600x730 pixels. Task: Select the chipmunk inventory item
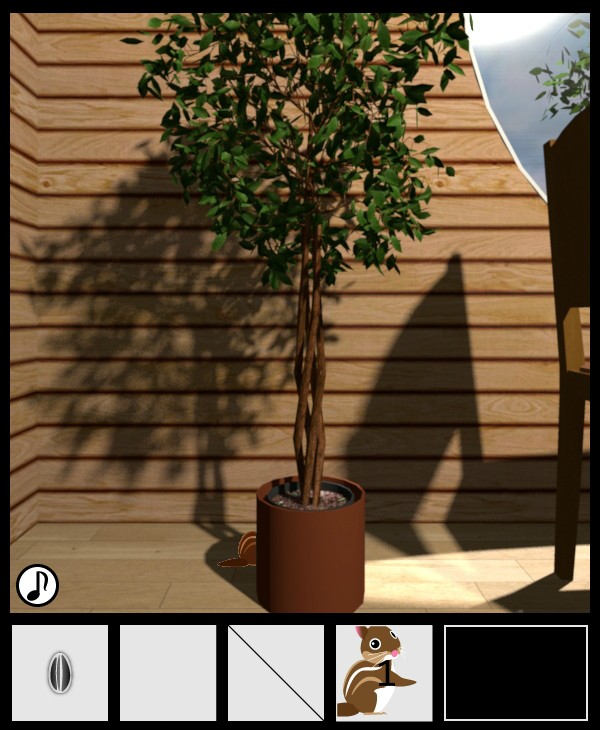[x=384, y=673]
